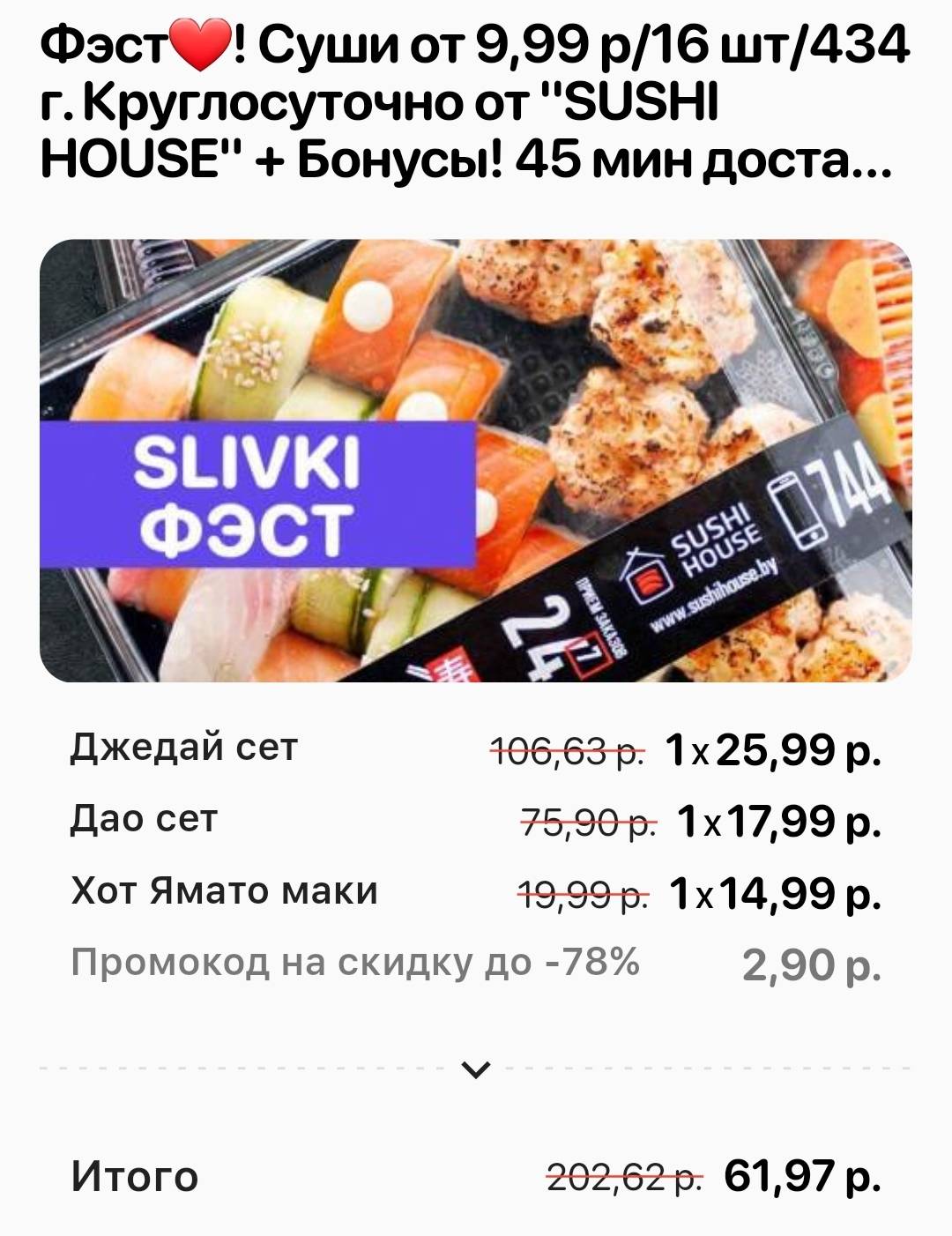Expand the order details chevron
952x1236 pixels.
point(476,1069)
